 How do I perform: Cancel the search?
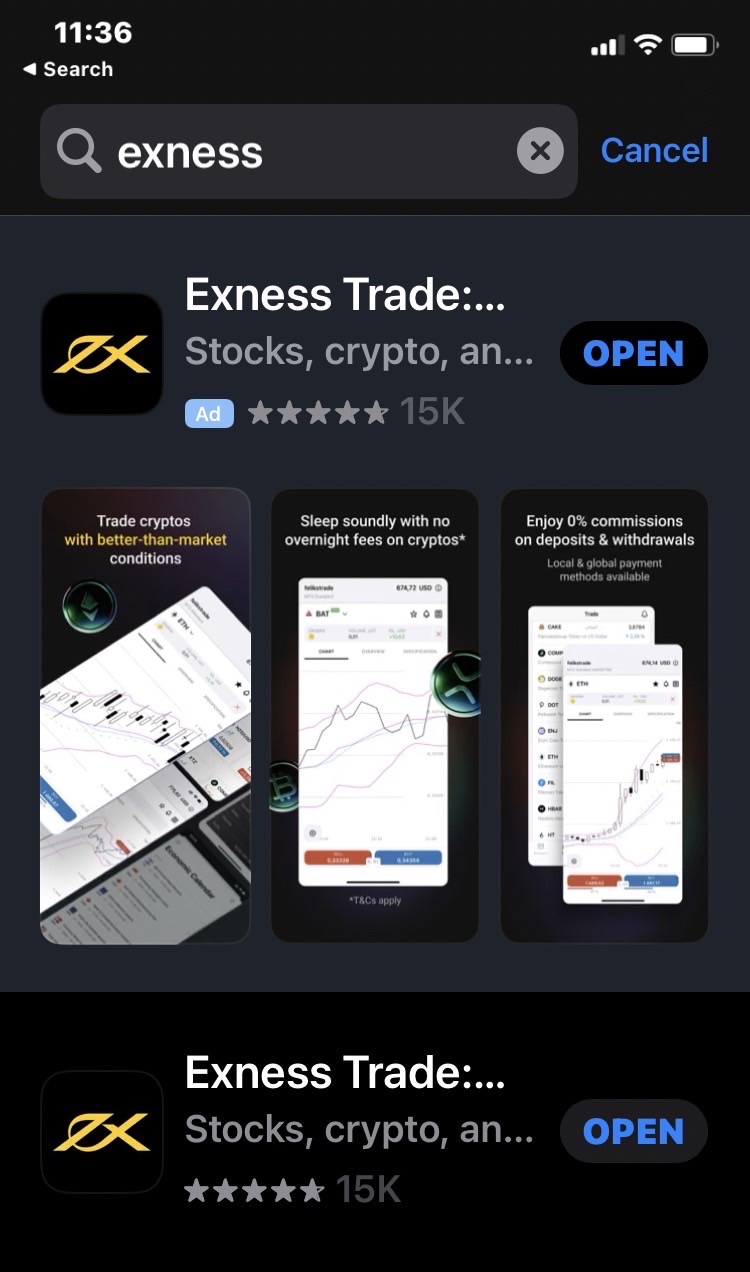point(654,151)
